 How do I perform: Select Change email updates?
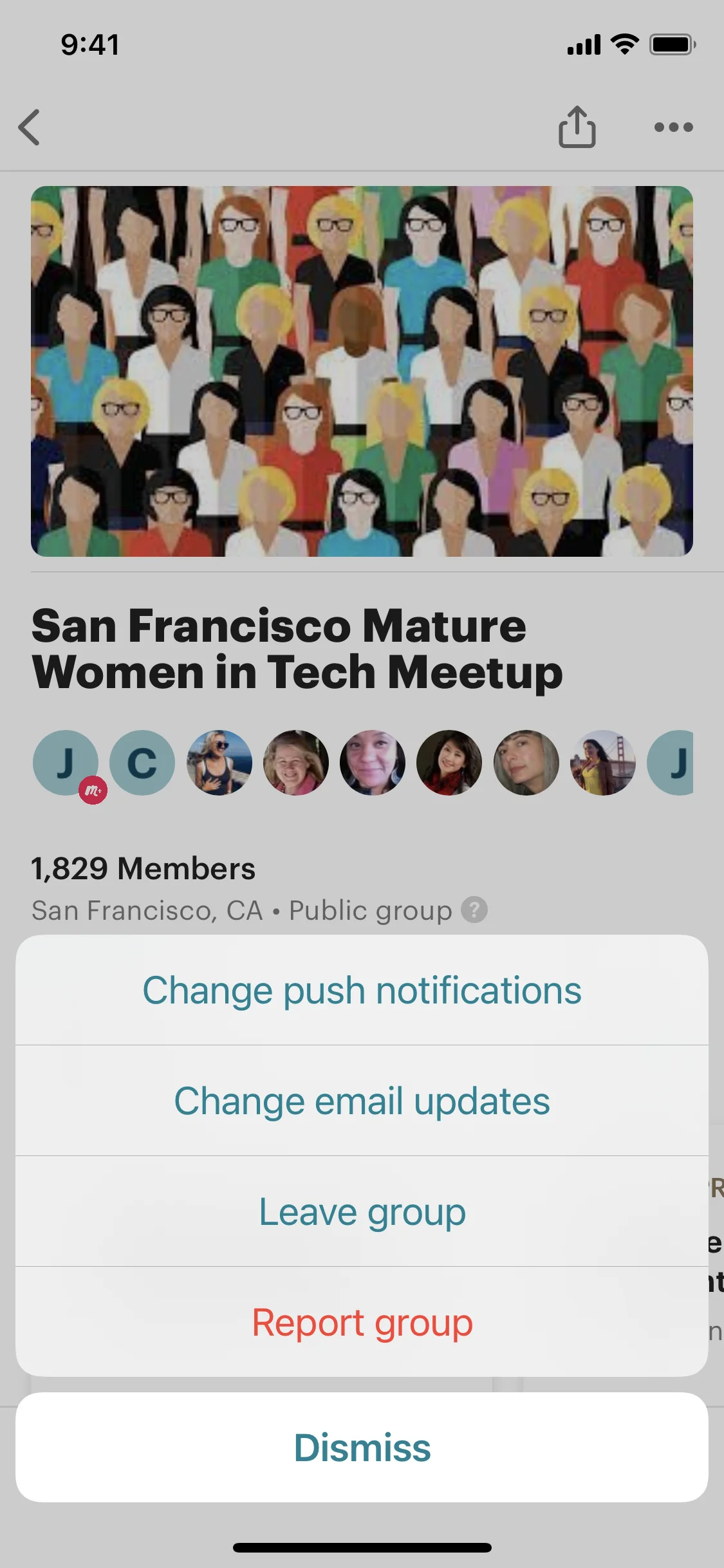click(362, 1101)
